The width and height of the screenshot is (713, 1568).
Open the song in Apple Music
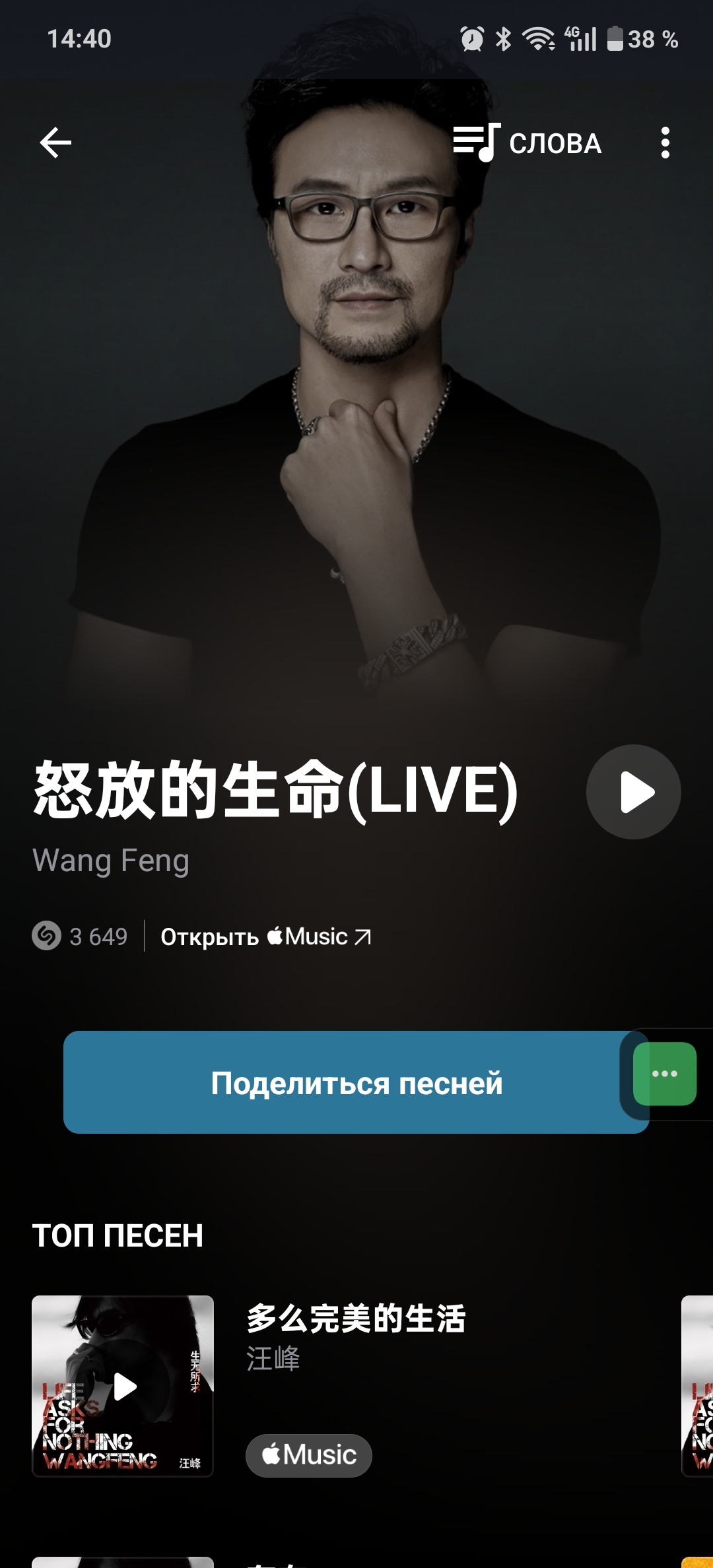(x=266, y=936)
